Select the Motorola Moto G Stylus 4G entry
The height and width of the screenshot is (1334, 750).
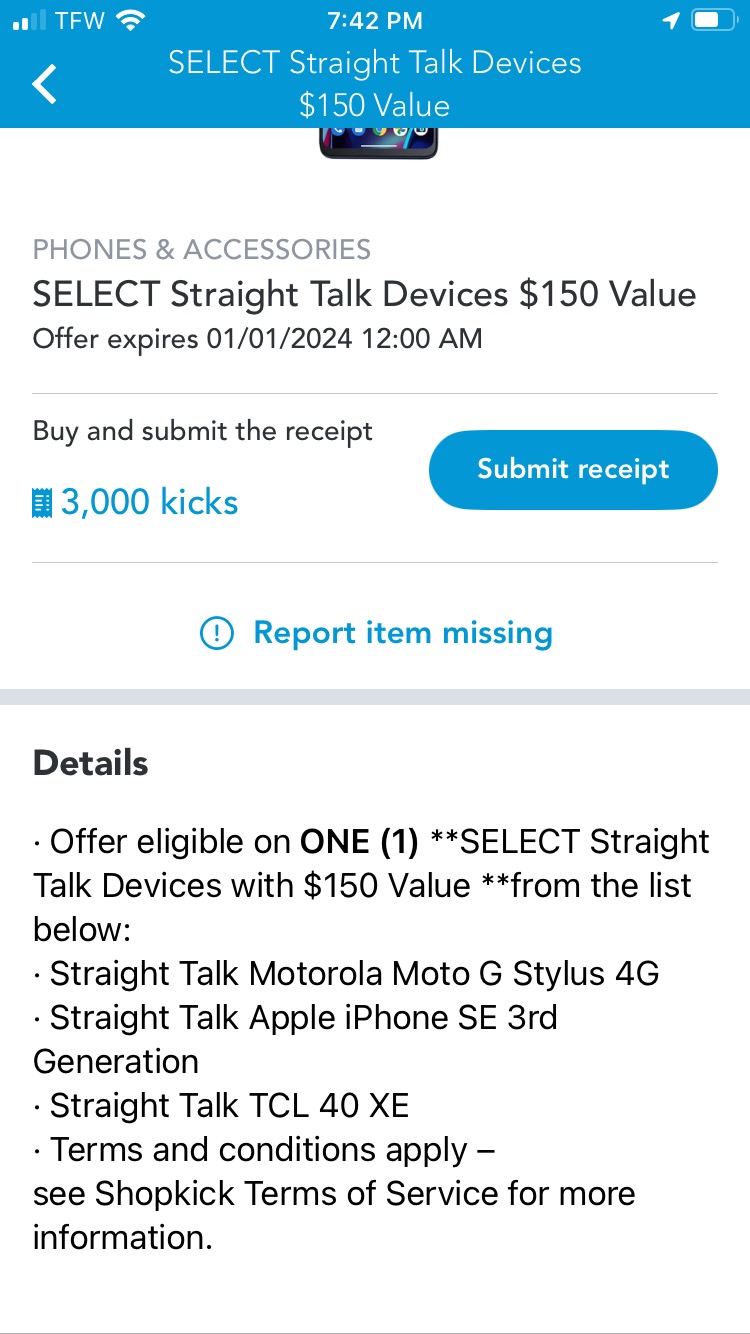point(345,973)
